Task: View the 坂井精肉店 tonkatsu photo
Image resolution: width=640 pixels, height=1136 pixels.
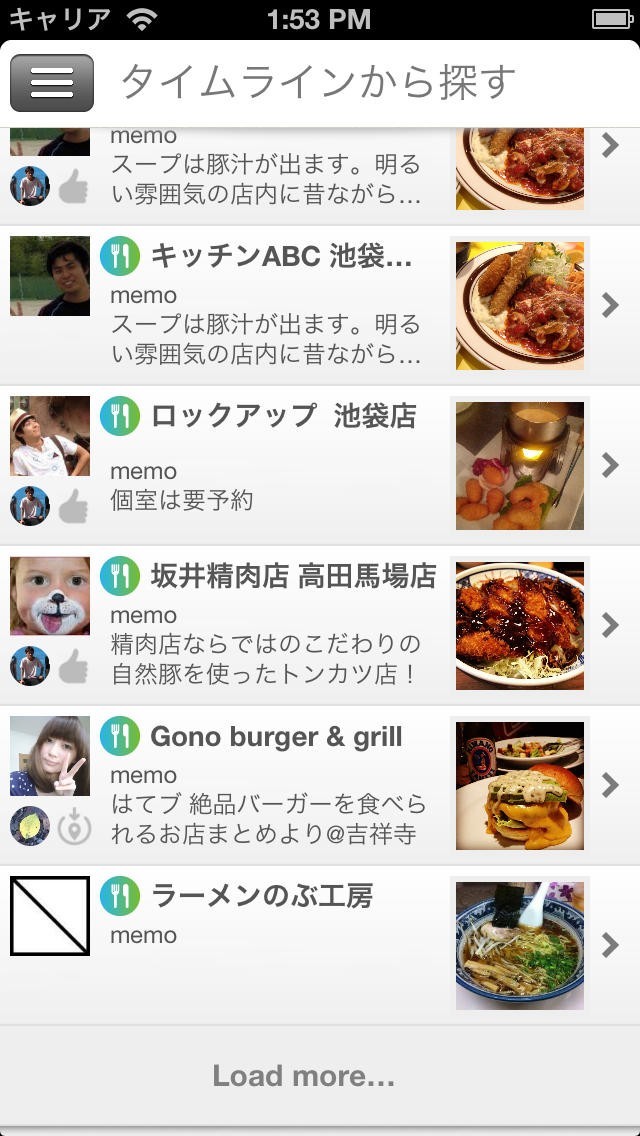Action: coord(519,626)
